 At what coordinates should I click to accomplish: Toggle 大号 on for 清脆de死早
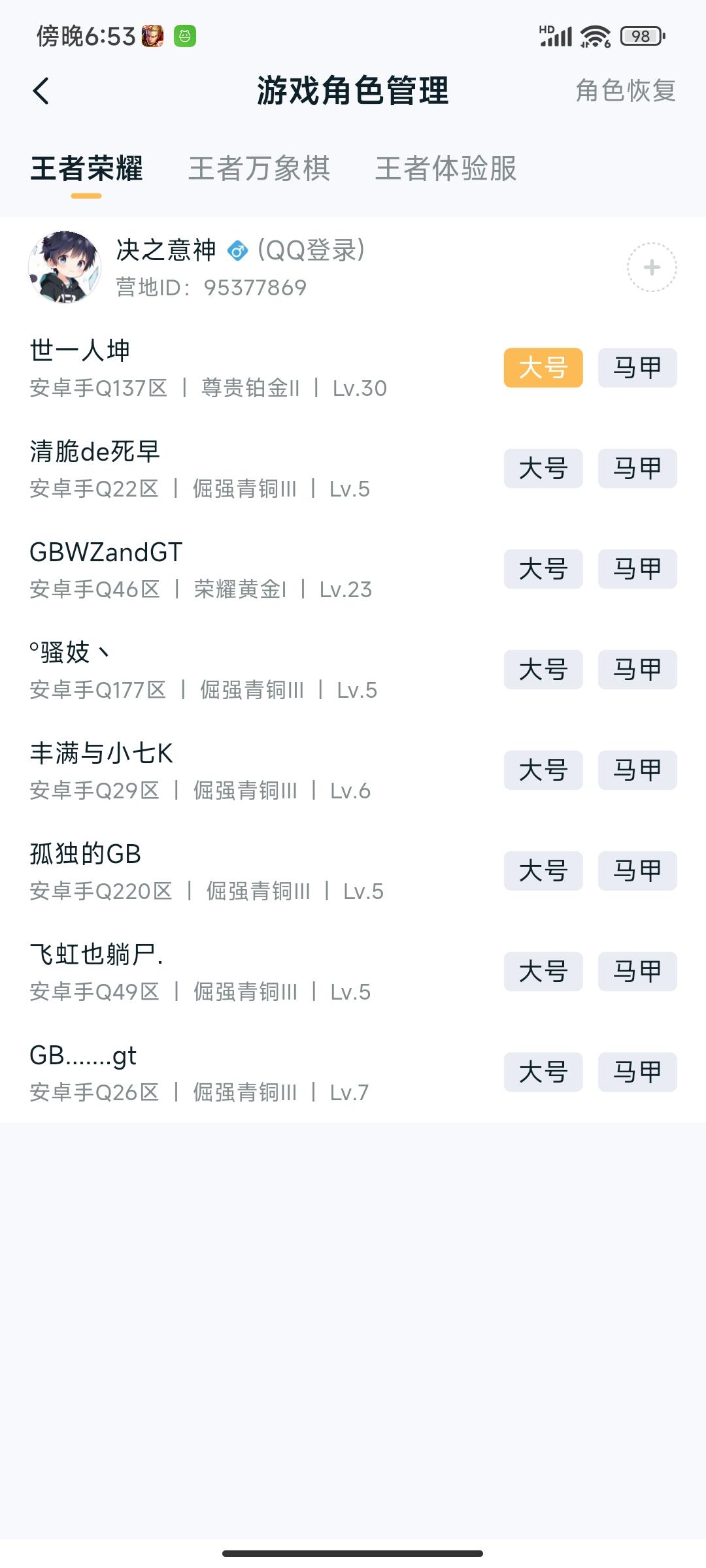tap(543, 468)
